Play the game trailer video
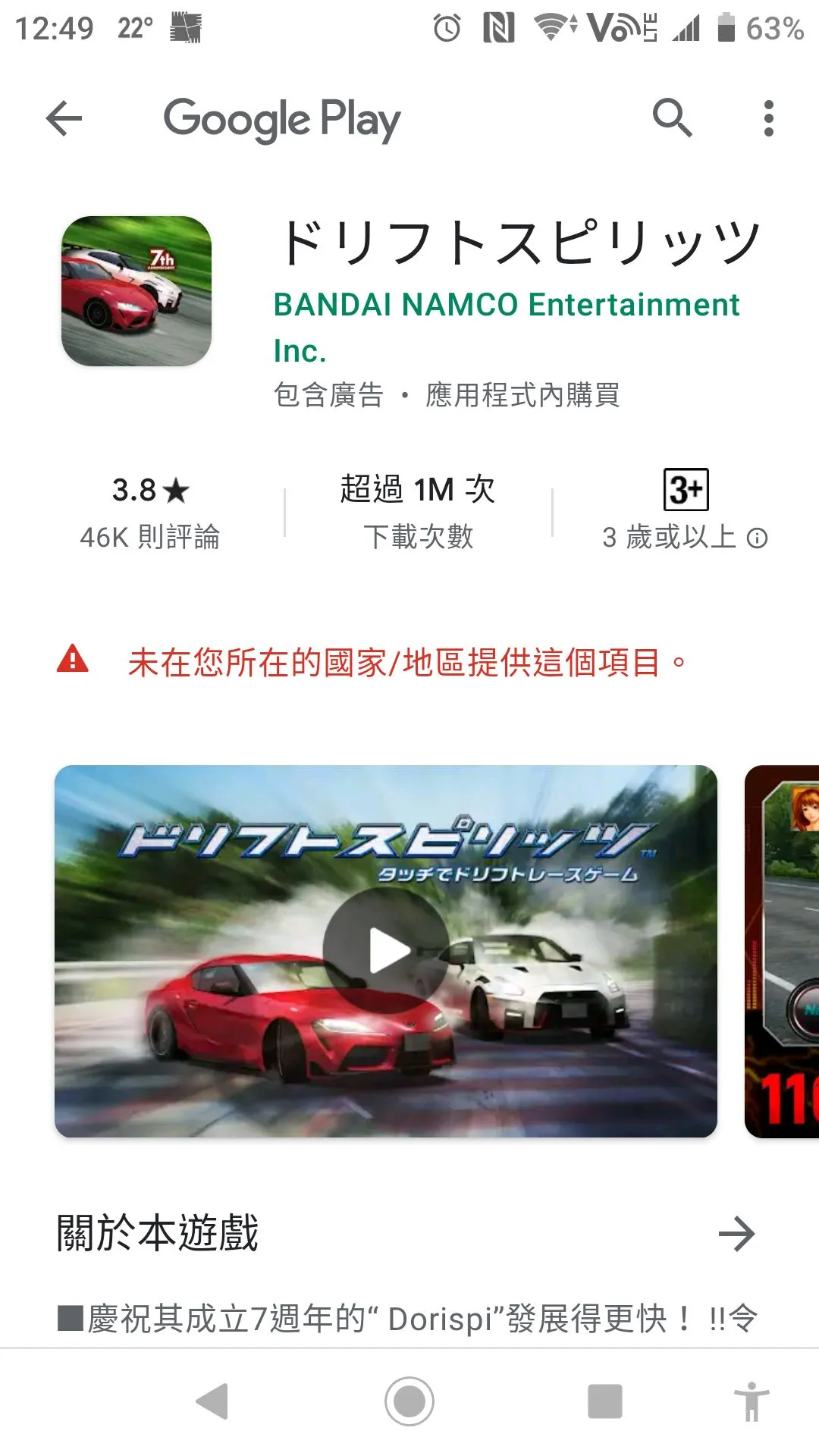This screenshot has width=819, height=1456. pos(386,951)
